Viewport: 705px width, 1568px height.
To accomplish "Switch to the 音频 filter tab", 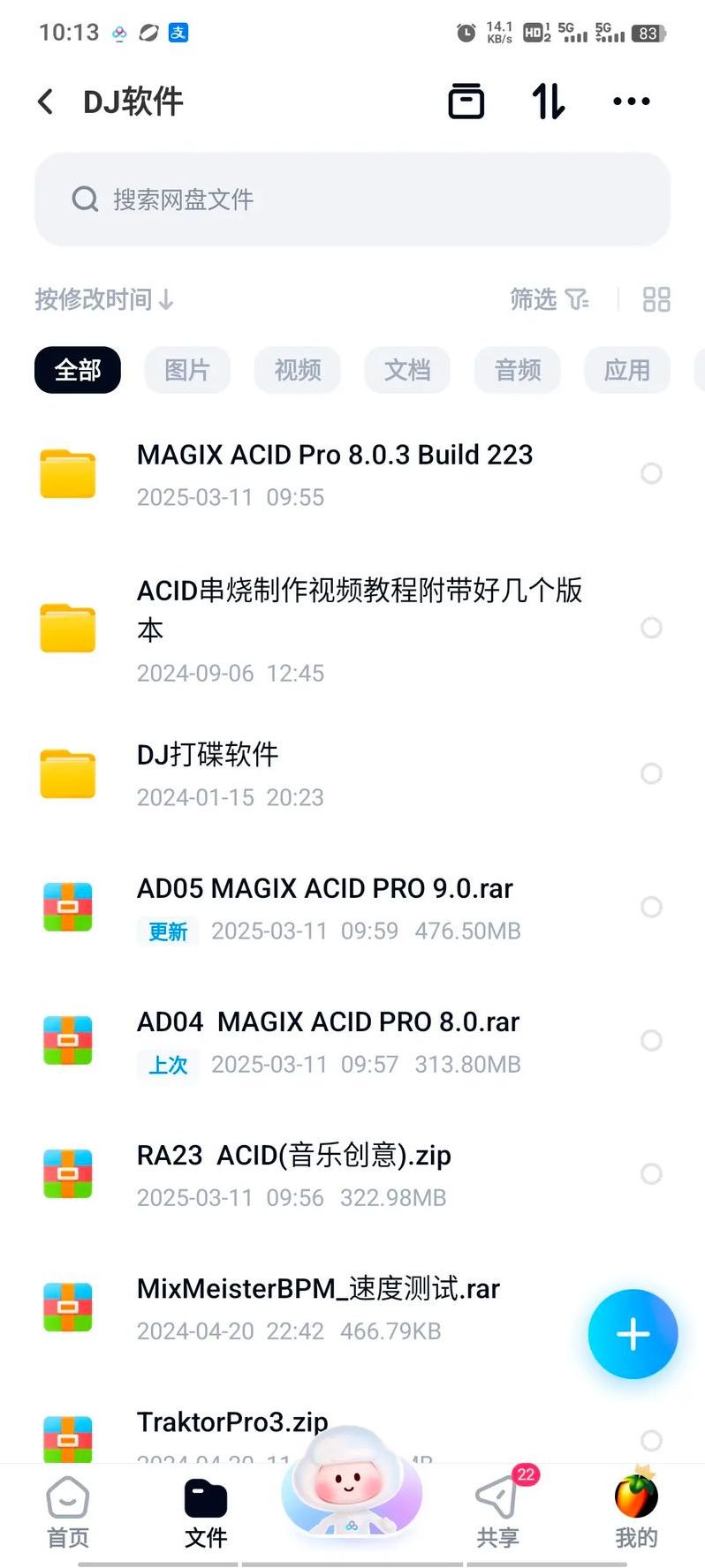I will 517,370.
